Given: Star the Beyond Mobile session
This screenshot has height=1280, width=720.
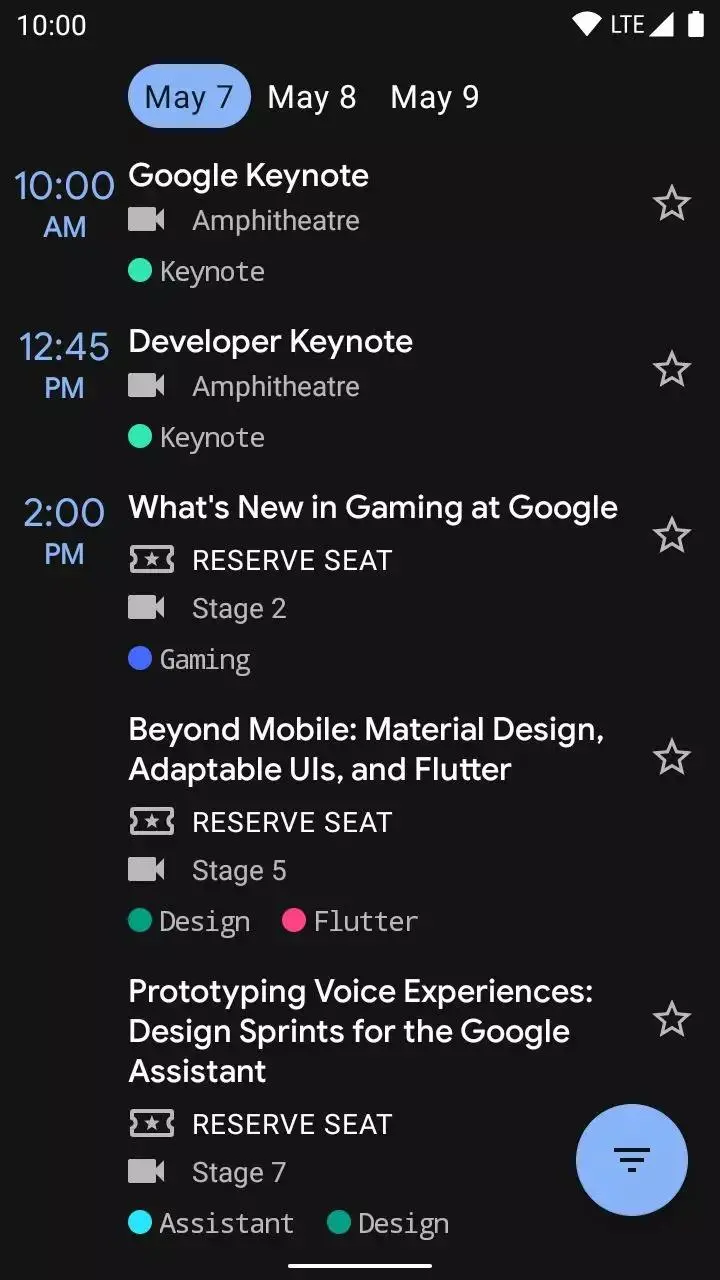Looking at the screenshot, I should [672, 757].
